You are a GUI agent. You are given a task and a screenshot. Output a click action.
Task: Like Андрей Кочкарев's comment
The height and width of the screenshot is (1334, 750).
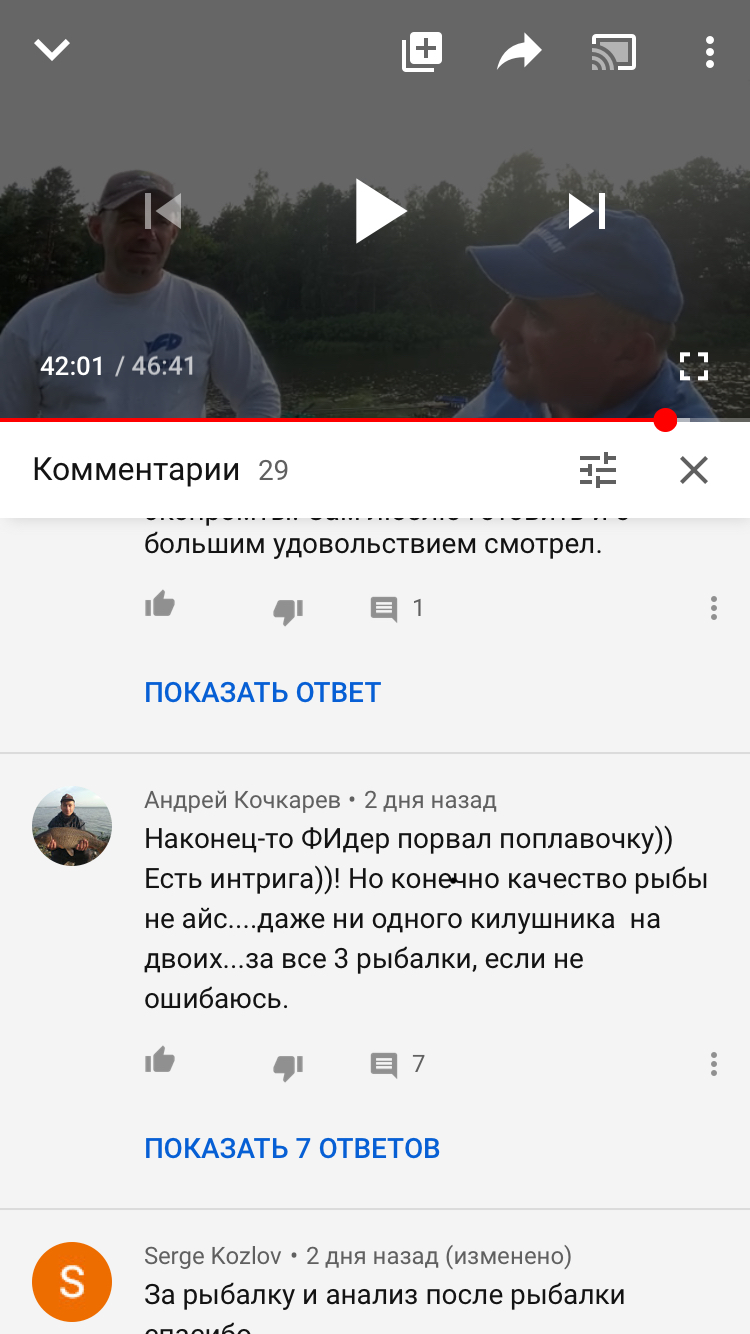(x=160, y=1061)
